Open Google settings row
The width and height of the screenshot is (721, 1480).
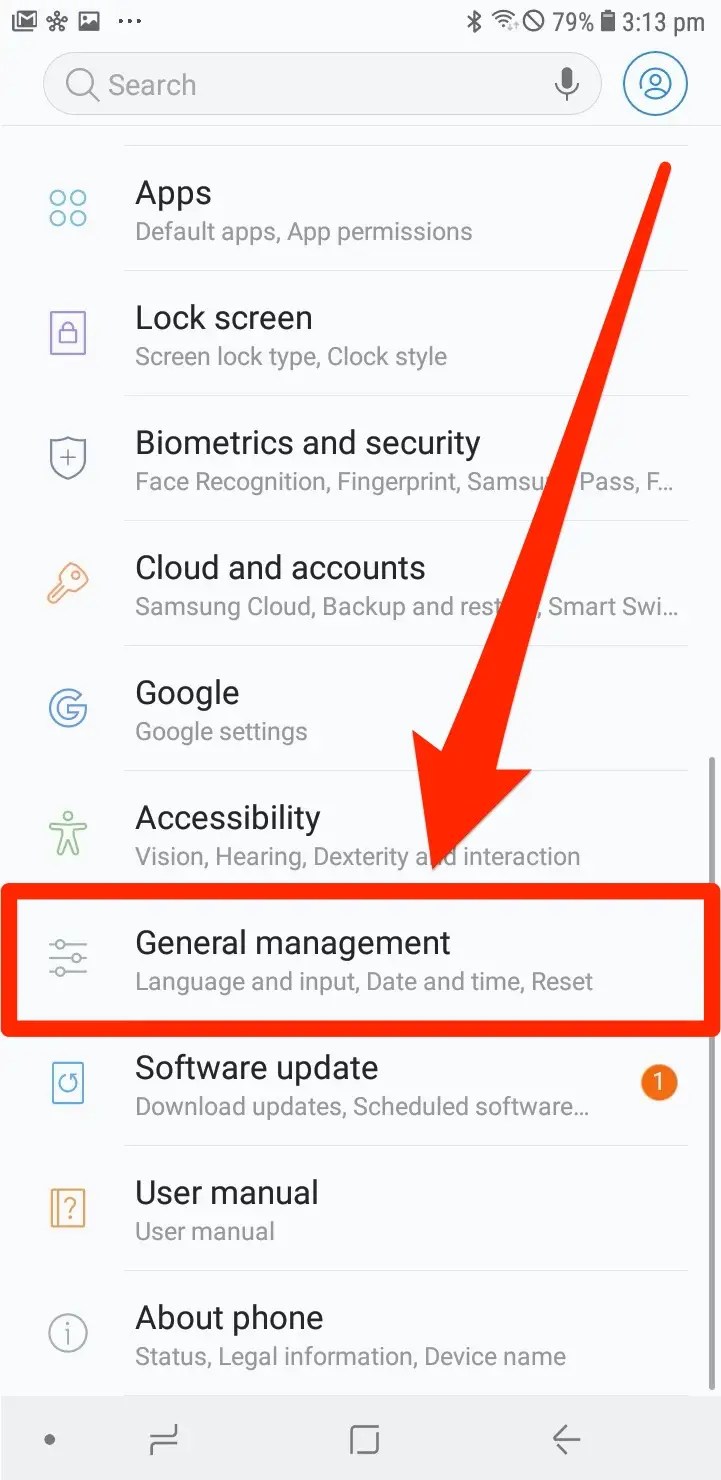point(360,710)
